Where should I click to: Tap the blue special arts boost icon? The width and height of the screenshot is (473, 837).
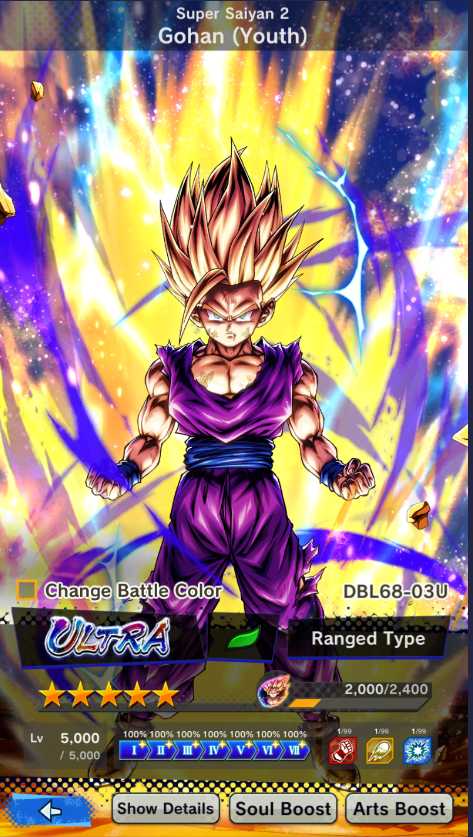[x=417, y=751]
